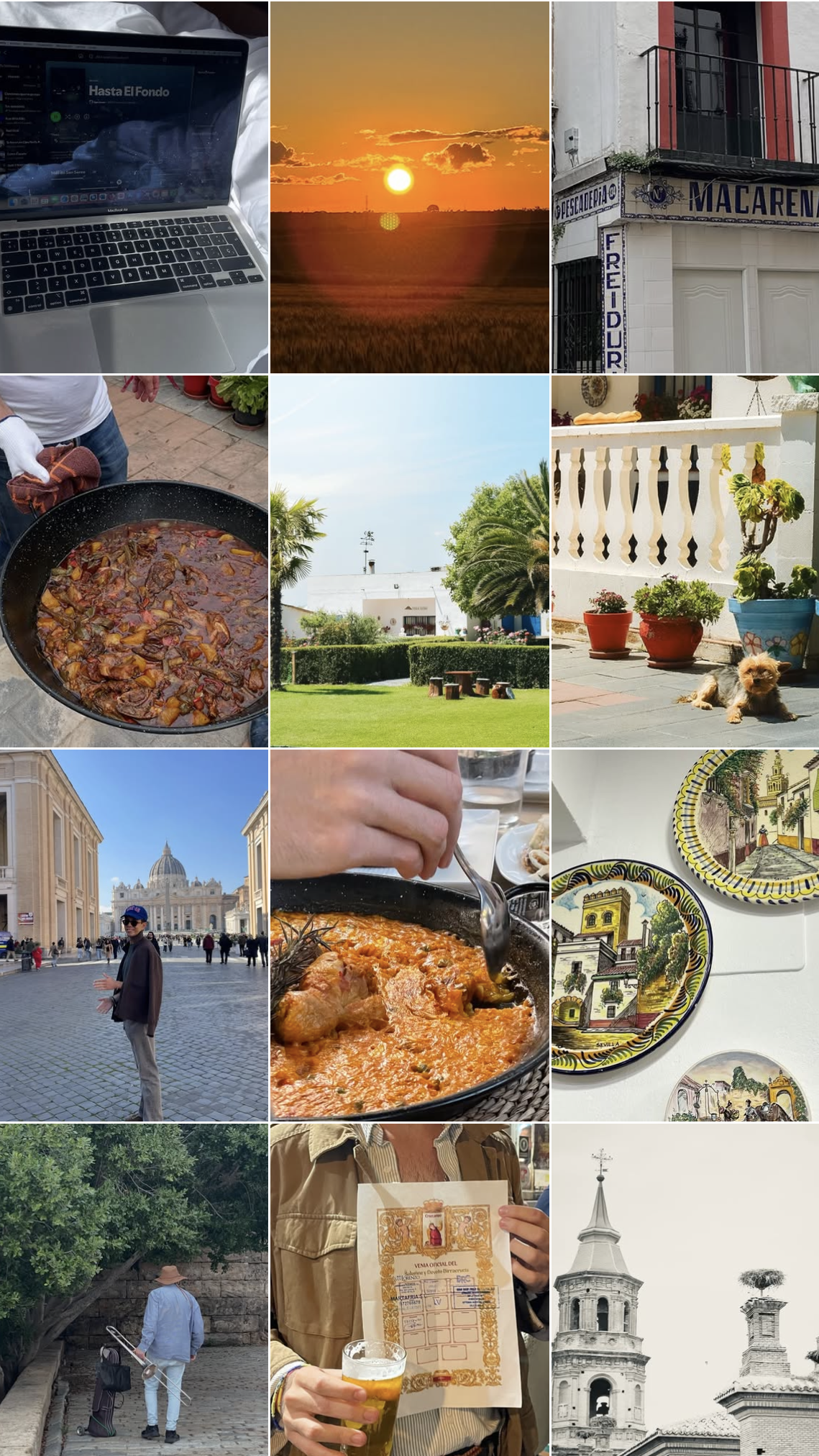Open the Macarena tiled storefront photo
This screenshot has width=819, height=1456.
coord(685,187)
